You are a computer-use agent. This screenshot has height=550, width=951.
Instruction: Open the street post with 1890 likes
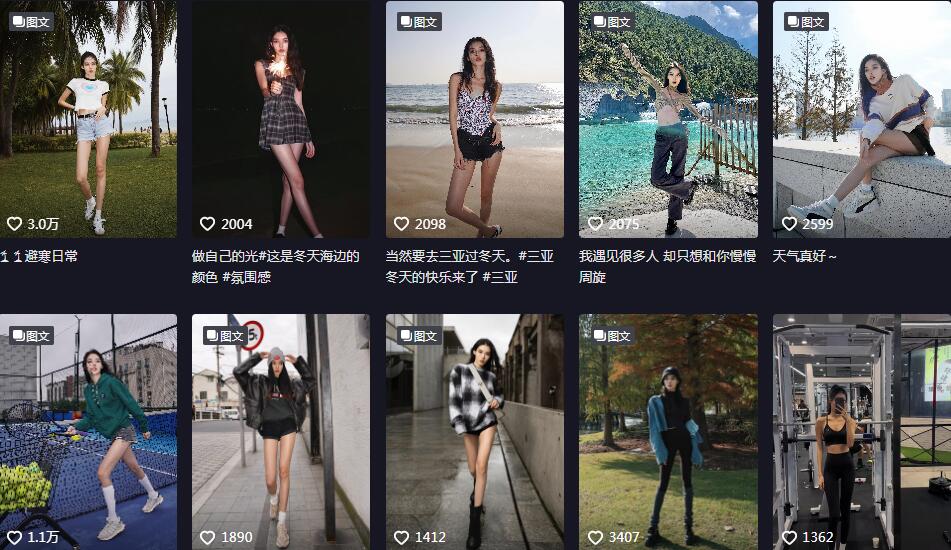281,432
